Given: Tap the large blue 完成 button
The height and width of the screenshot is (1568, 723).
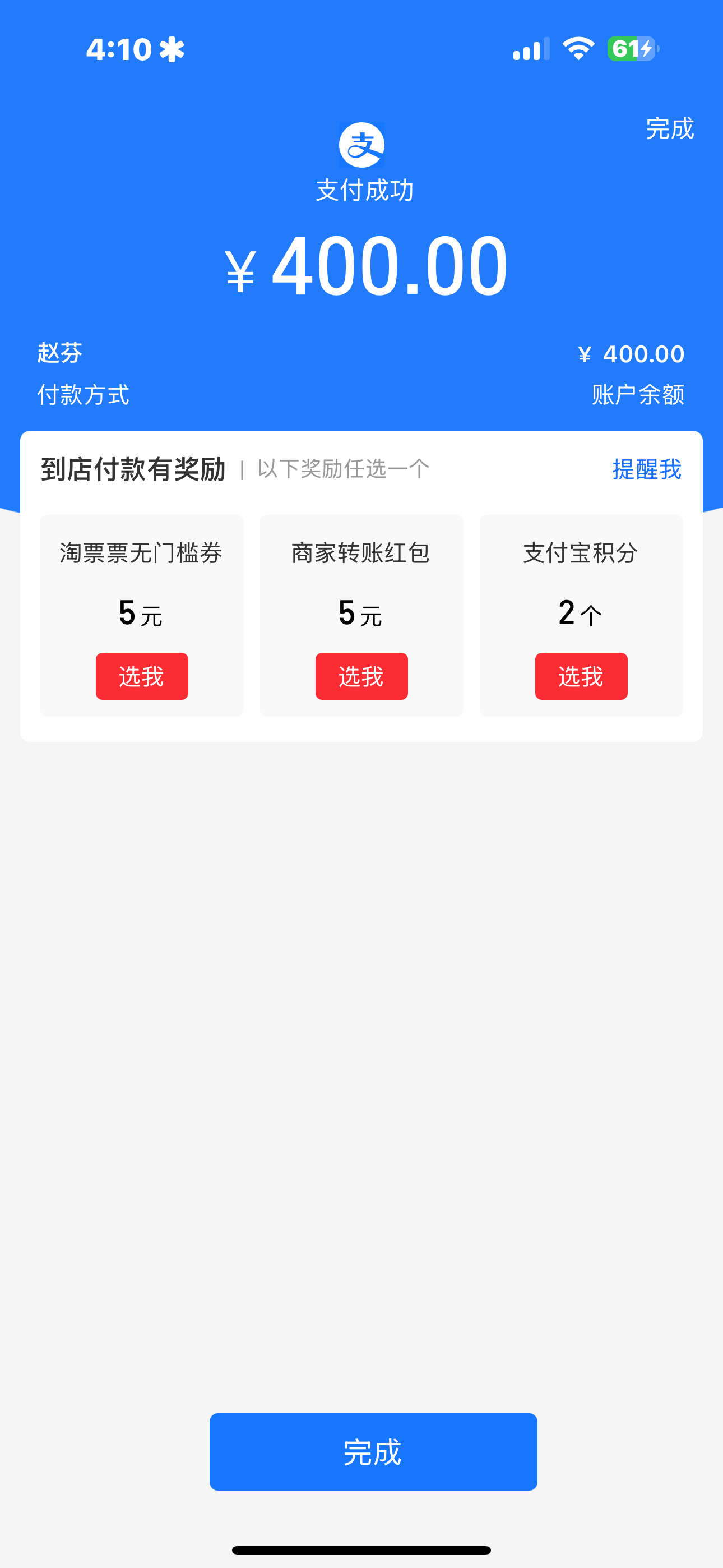Looking at the screenshot, I should [373, 1452].
